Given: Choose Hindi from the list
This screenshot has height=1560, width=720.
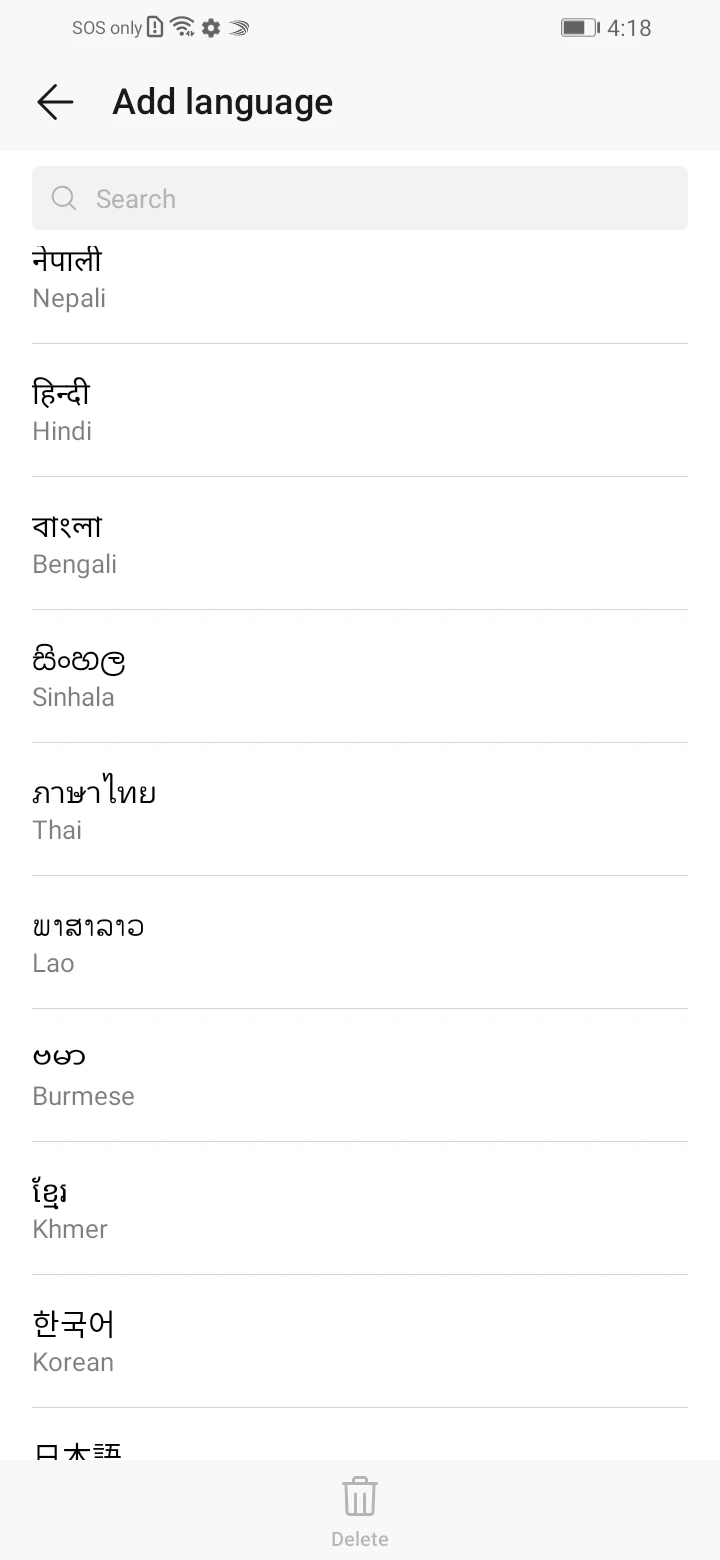Looking at the screenshot, I should click(360, 410).
